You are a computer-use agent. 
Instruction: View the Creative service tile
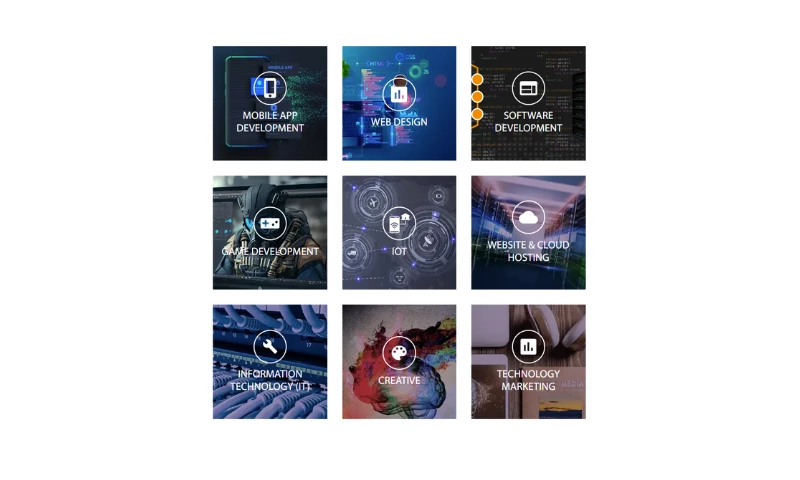pos(399,362)
